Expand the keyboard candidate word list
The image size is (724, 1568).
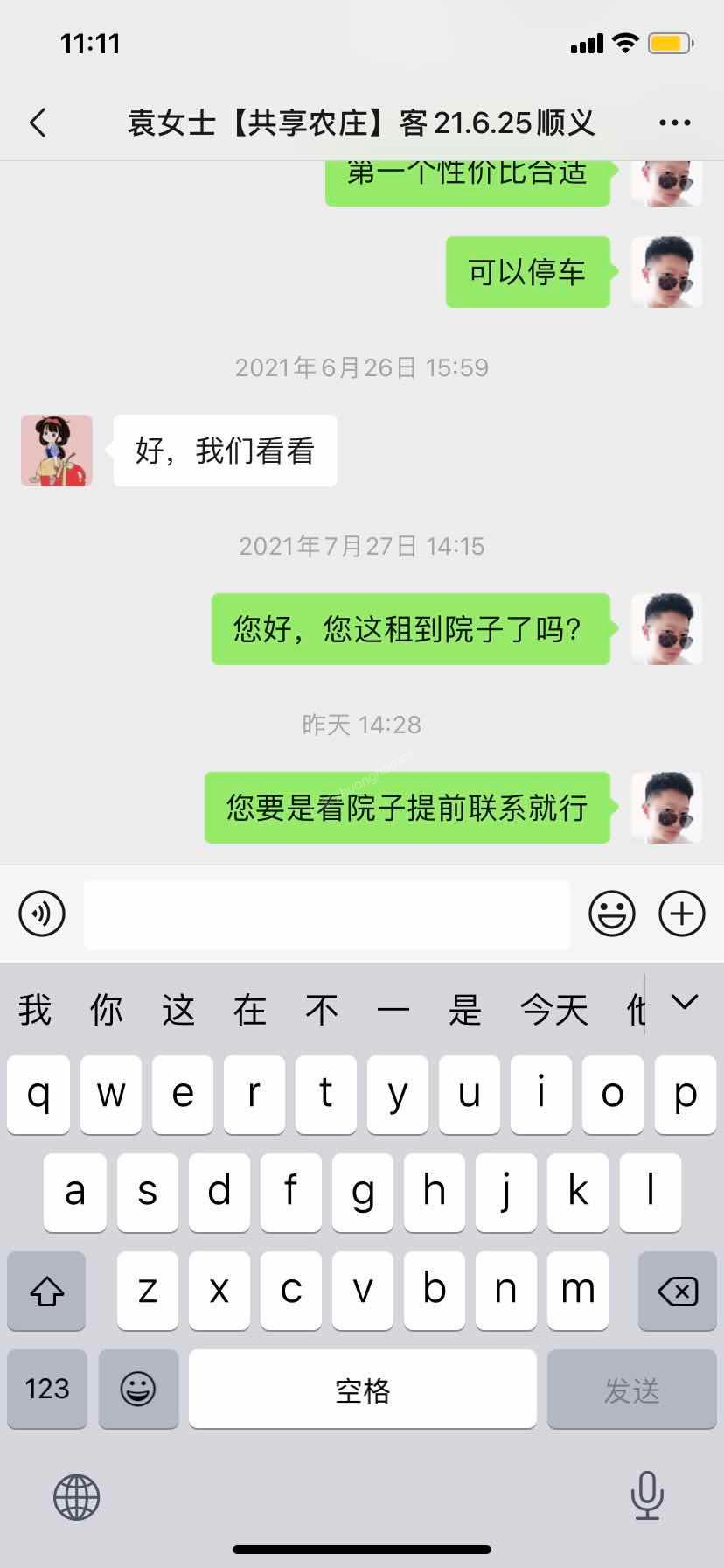(684, 1003)
